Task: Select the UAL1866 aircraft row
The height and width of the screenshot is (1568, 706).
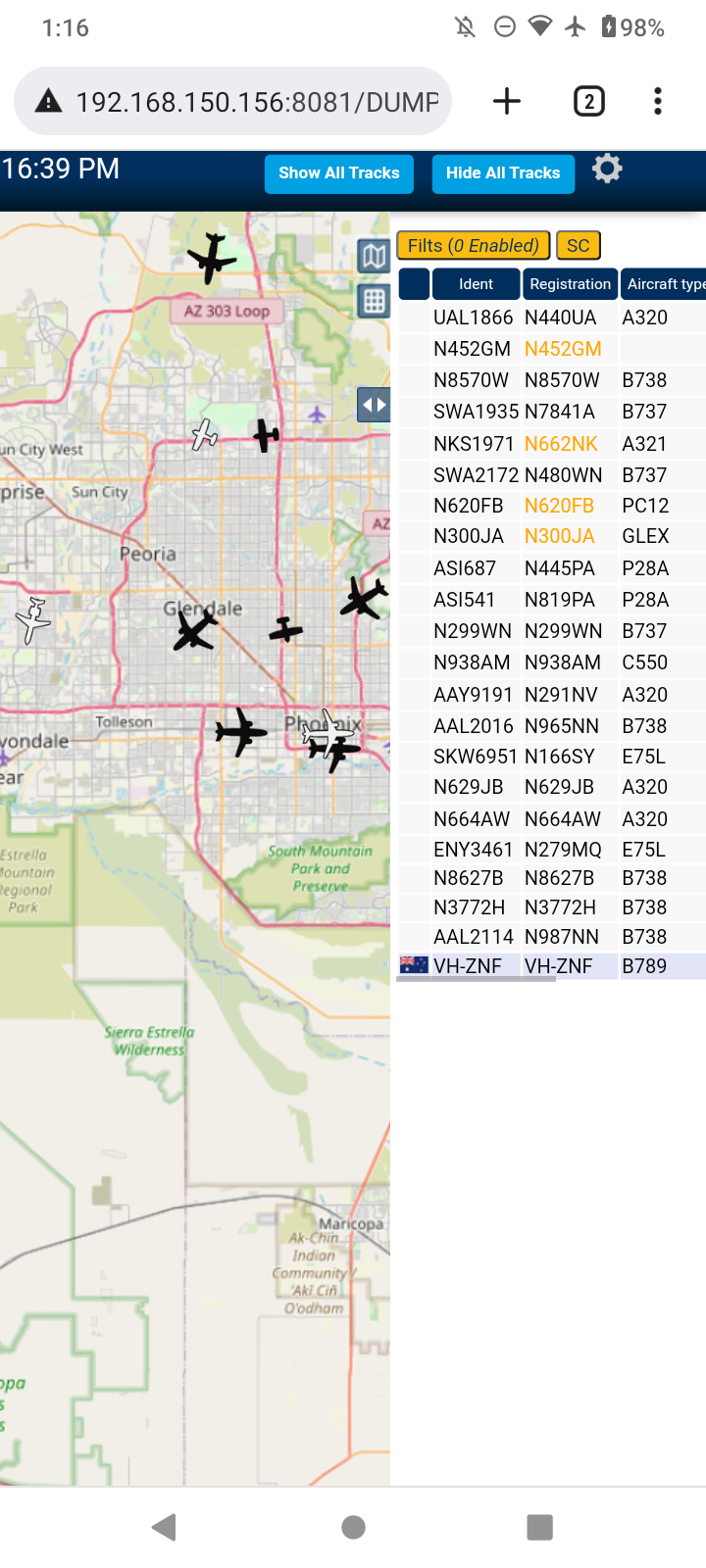Action: (x=551, y=318)
